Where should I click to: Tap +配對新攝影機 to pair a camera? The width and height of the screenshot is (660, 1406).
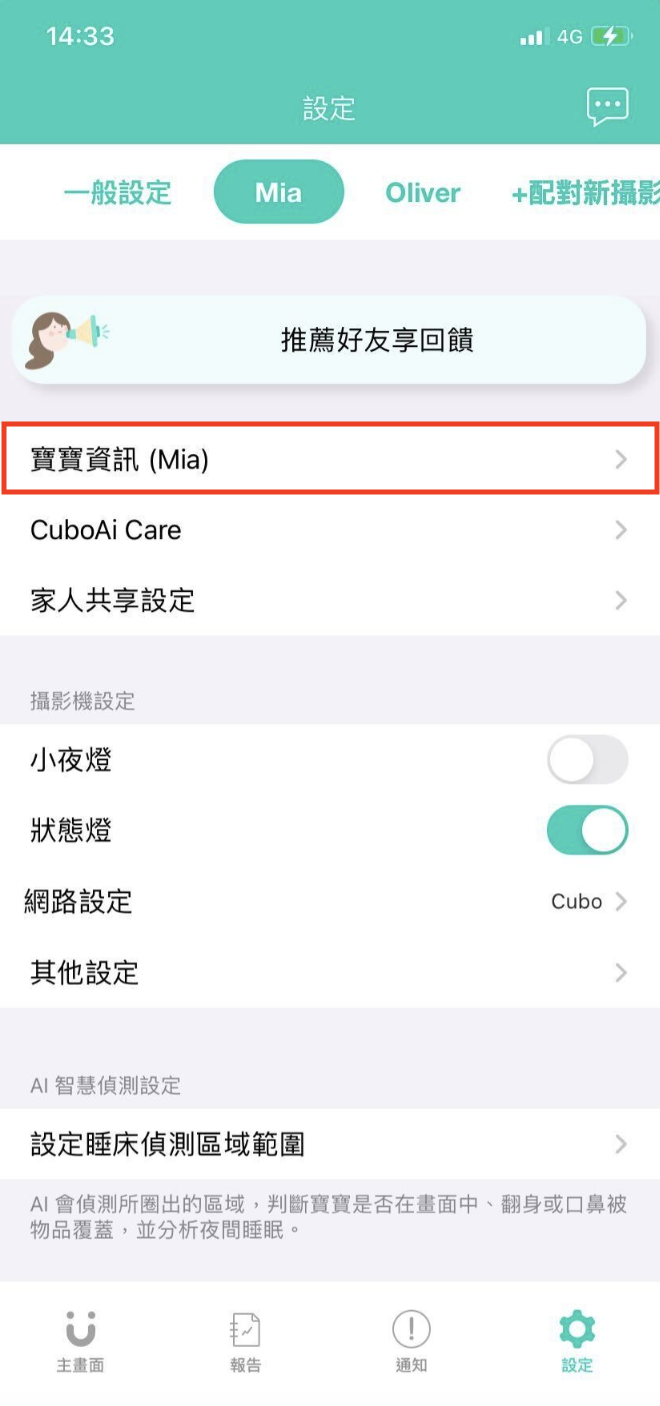[x=584, y=193]
